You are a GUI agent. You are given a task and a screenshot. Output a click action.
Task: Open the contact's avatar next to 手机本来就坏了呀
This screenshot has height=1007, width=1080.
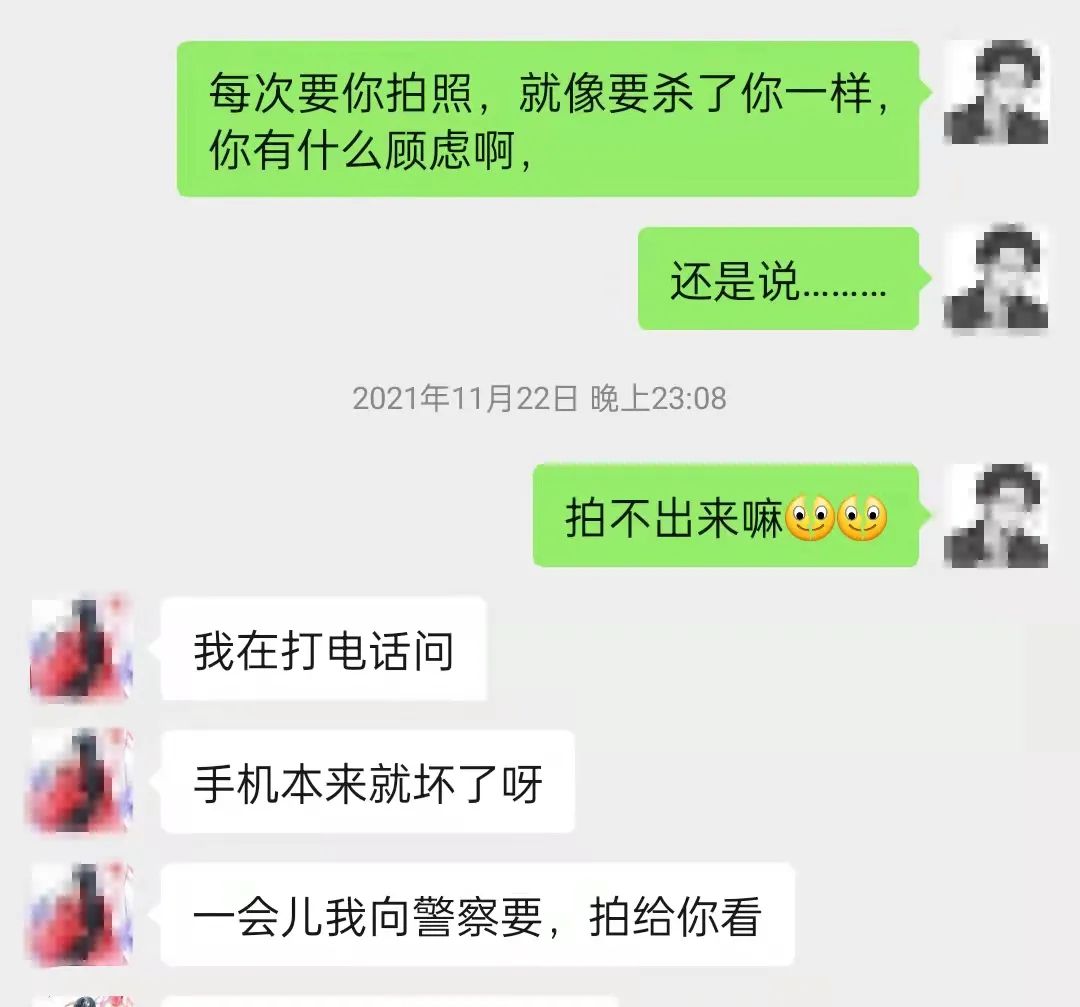pyautogui.click(x=82, y=782)
